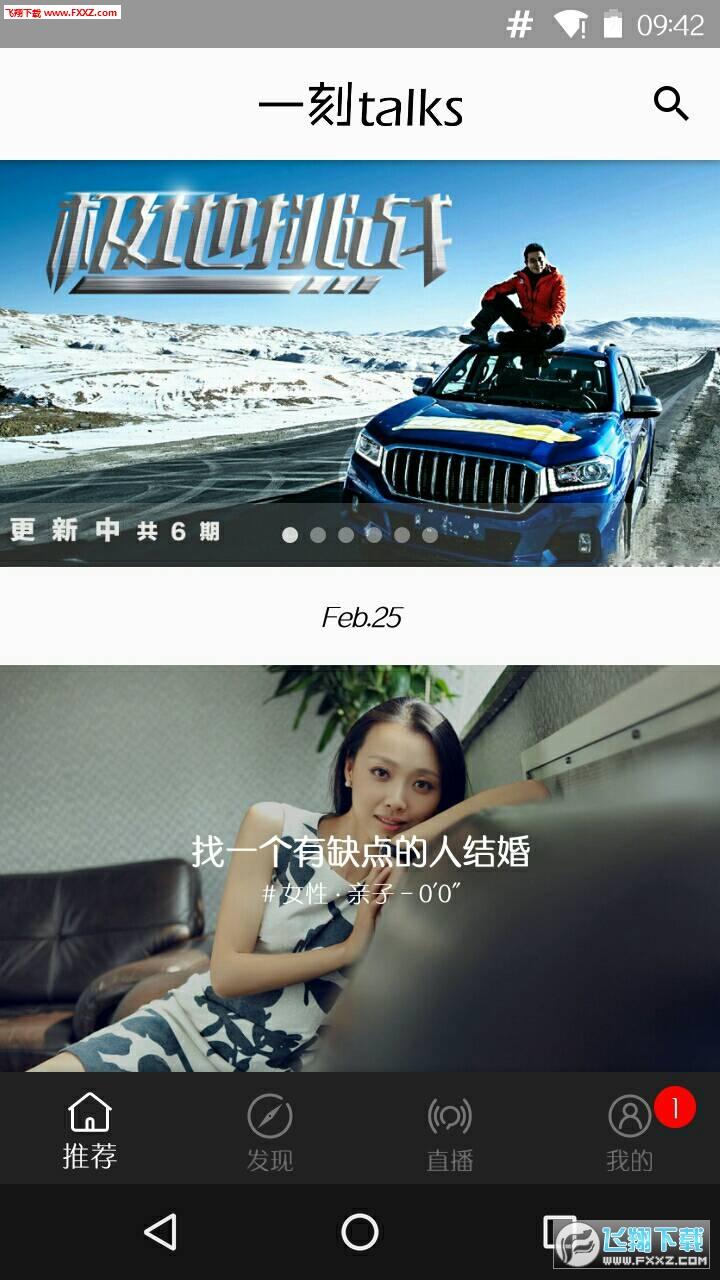The width and height of the screenshot is (720, 1280).
Task: Open the 我的 tab
Action: (630, 1133)
